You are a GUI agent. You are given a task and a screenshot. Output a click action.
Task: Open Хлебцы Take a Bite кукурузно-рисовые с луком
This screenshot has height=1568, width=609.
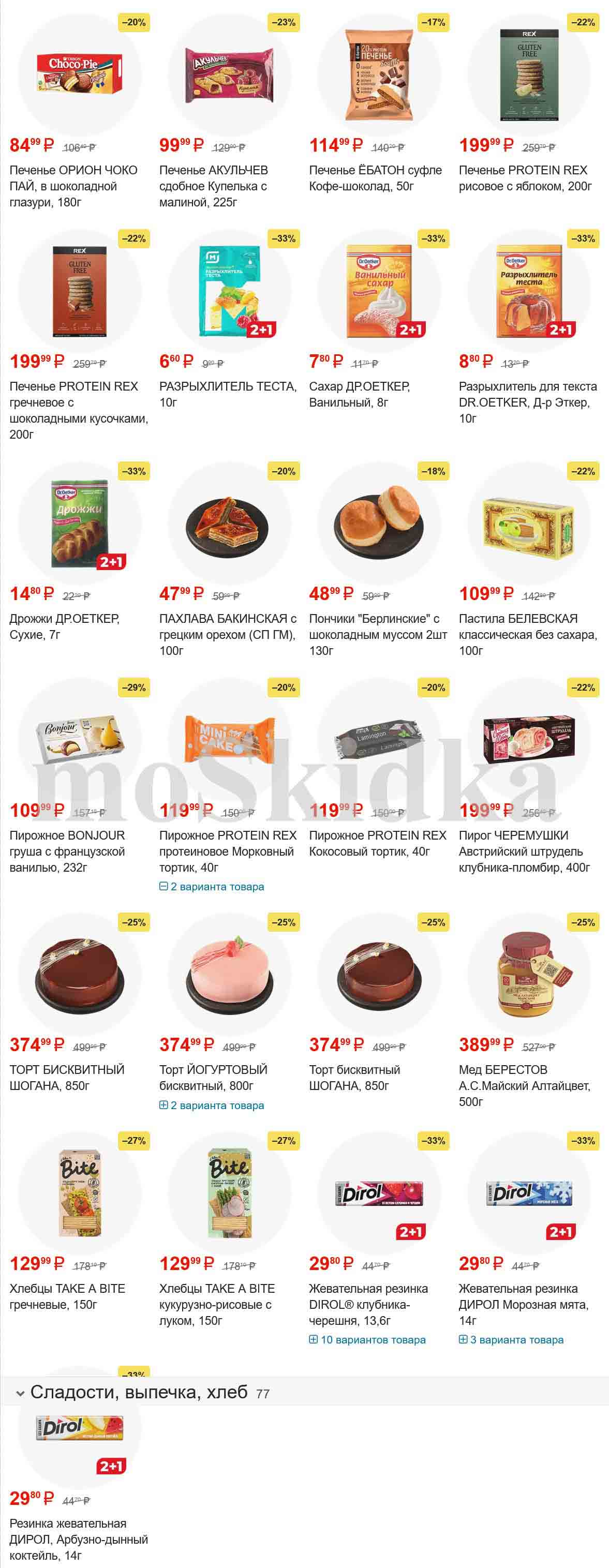[217, 1304]
